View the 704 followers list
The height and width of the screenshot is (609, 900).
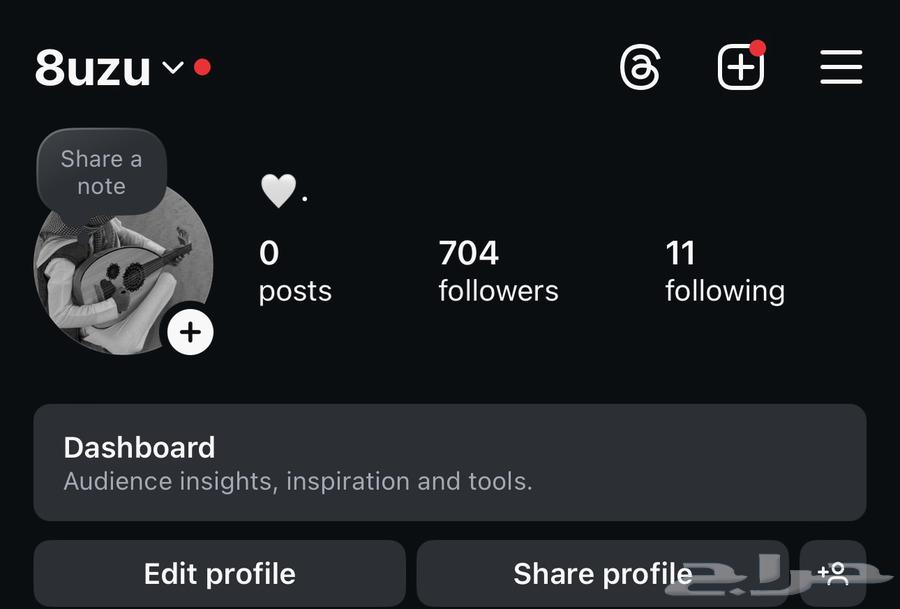(498, 270)
